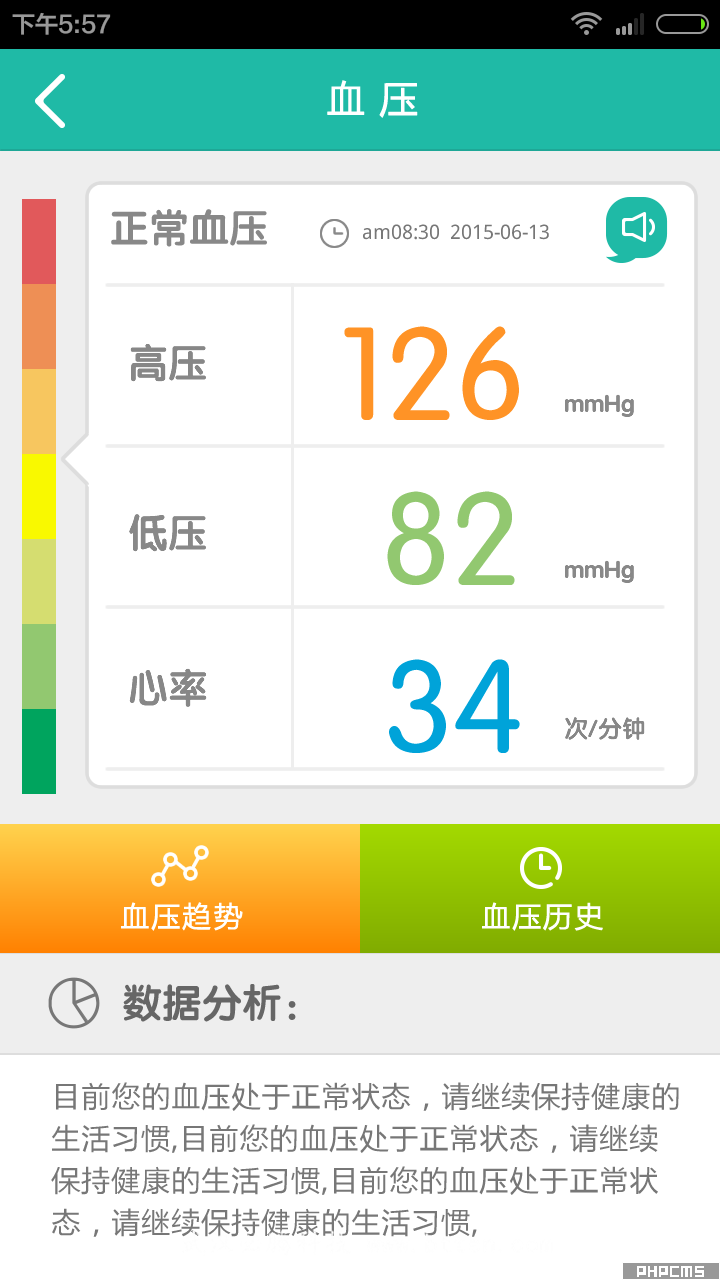Tap the speaker icon to read results
Image resolution: width=720 pixels, height=1280 pixels.
(636, 230)
